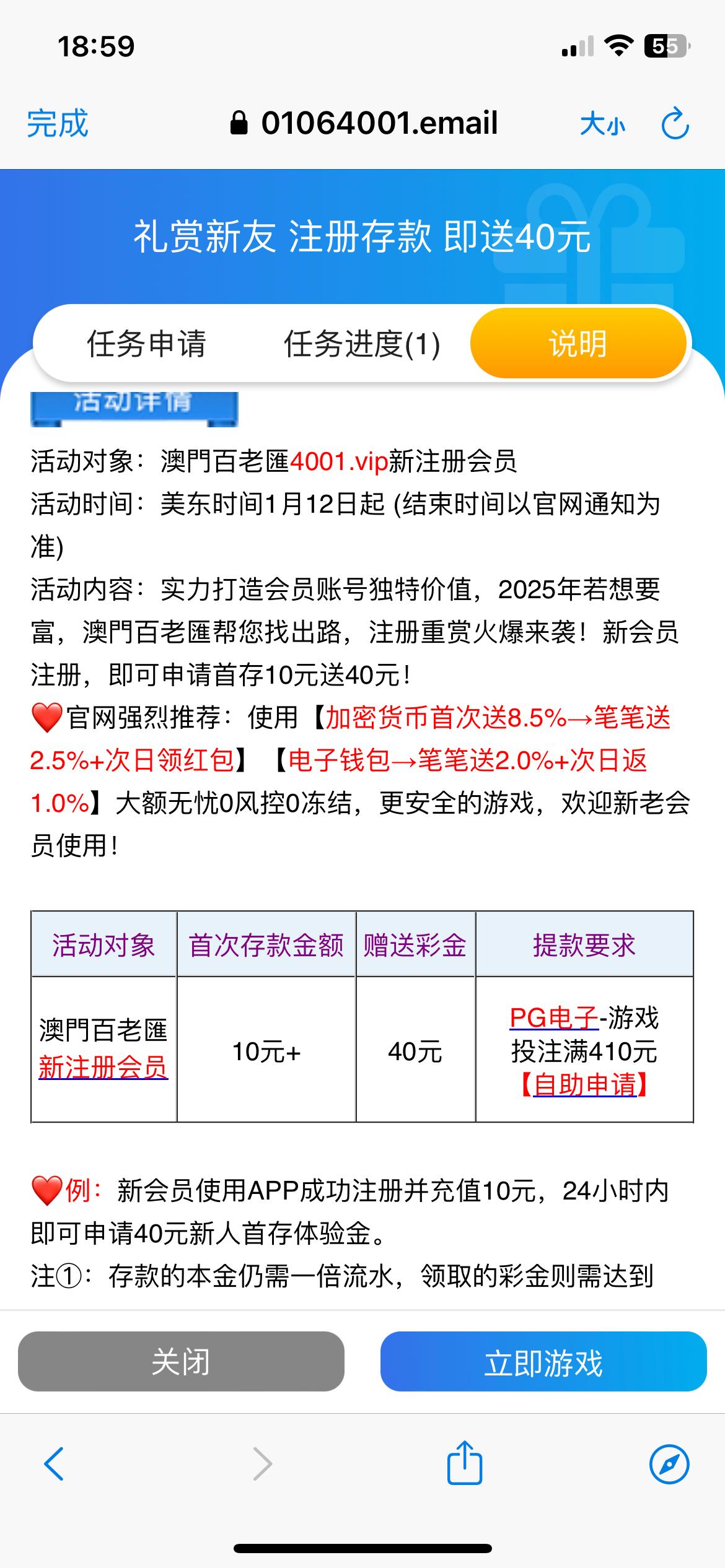Viewport: 725px width, 1568px height.
Task: Share this page via the share icon
Action: [x=465, y=1463]
